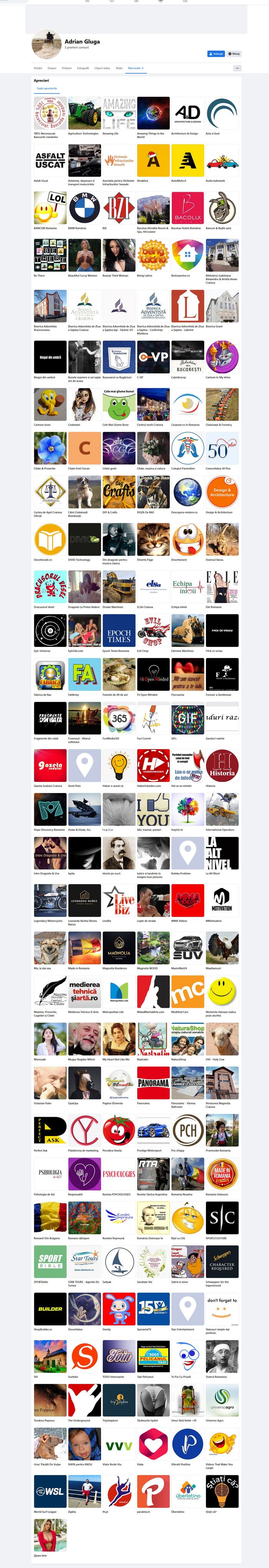Switch to Clipuri video tab
The height and width of the screenshot is (1568, 269).
click(102, 68)
